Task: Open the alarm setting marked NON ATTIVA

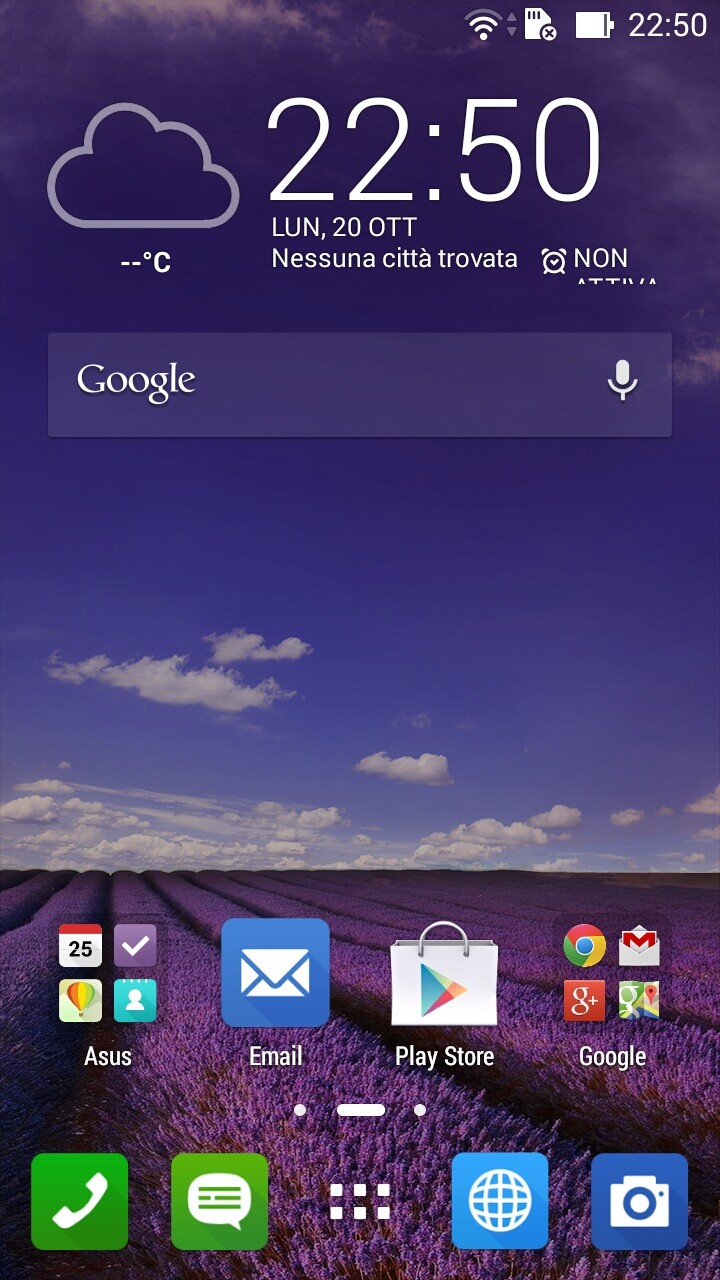Action: (x=600, y=262)
